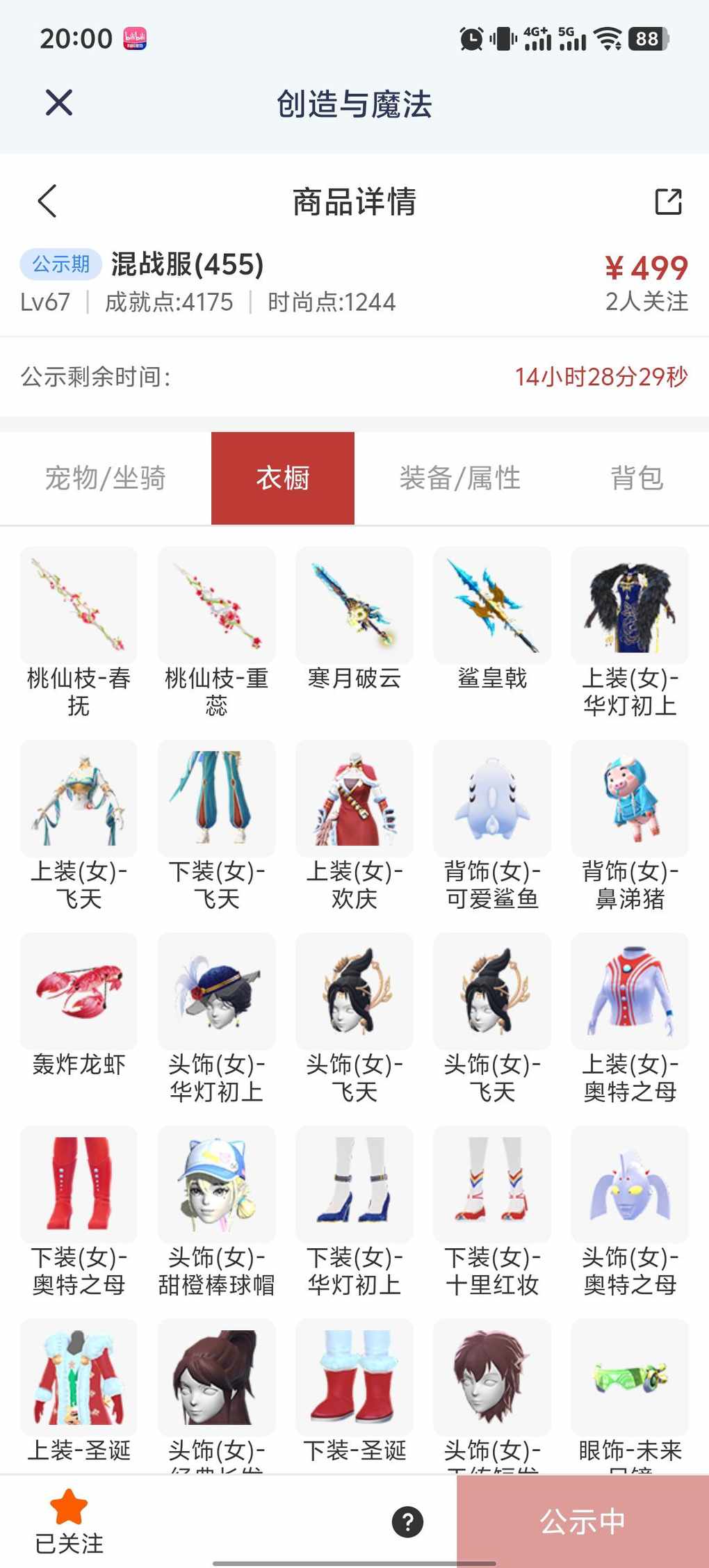The height and width of the screenshot is (1568, 709).
Task: Select the 衣橱 tab
Action: (283, 478)
